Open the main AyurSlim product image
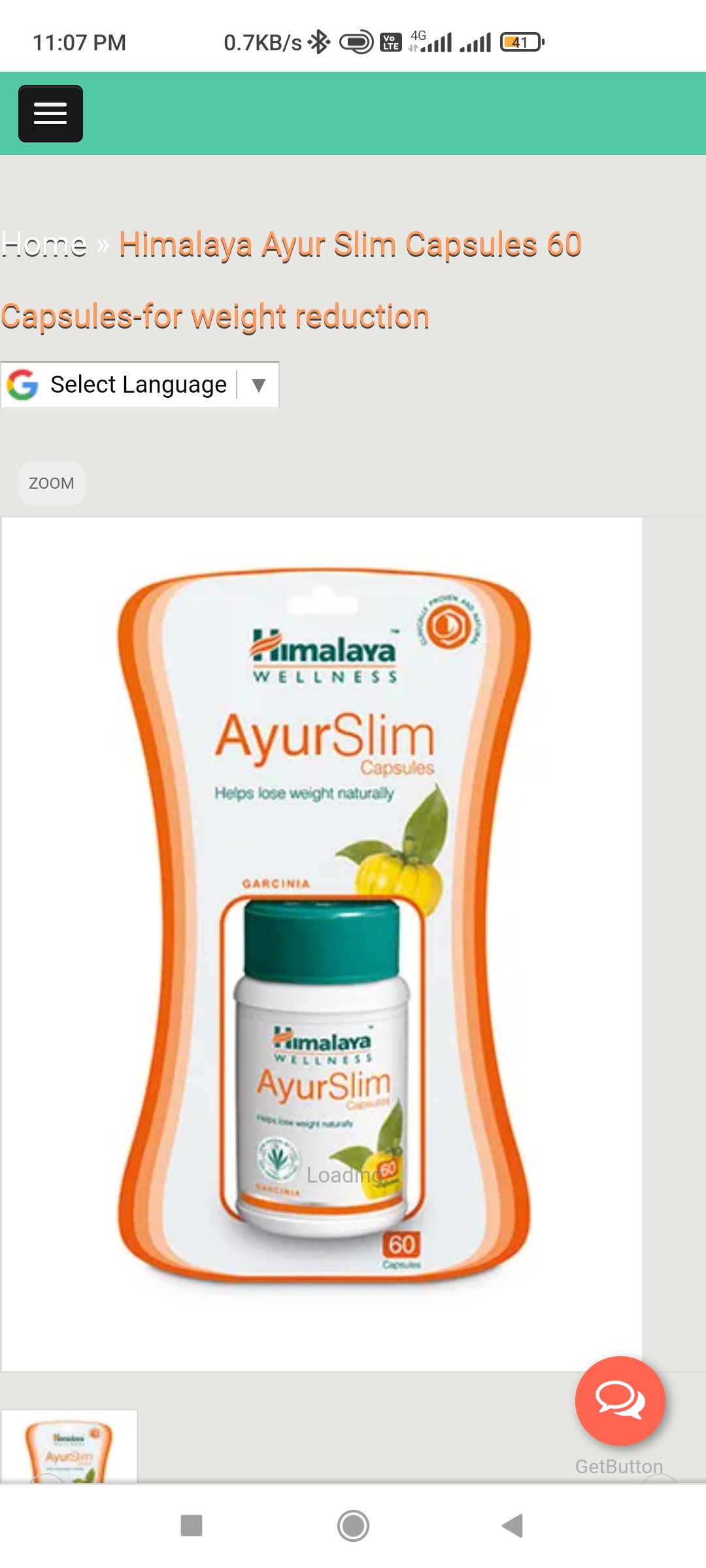 (322, 944)
